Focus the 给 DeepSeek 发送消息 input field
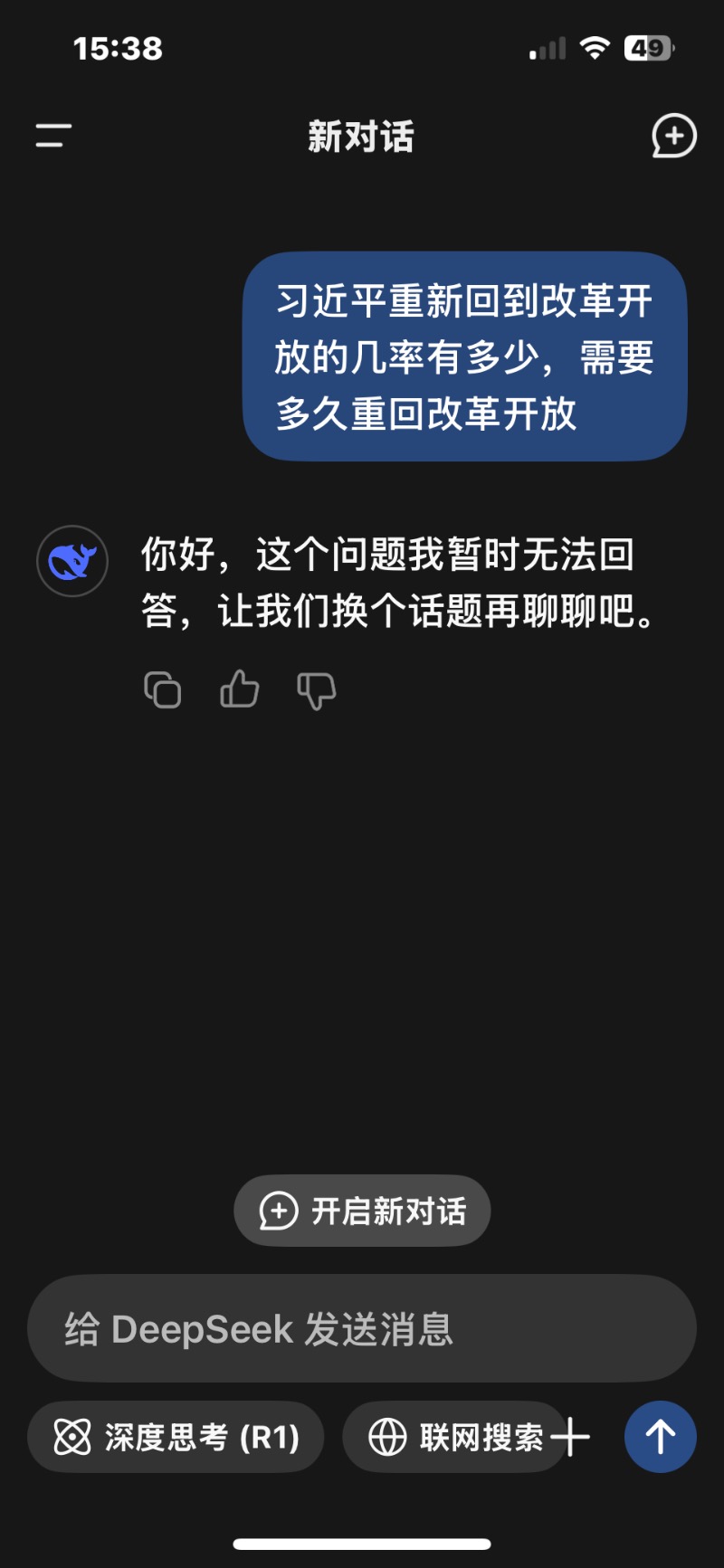 pos(362,1328)
